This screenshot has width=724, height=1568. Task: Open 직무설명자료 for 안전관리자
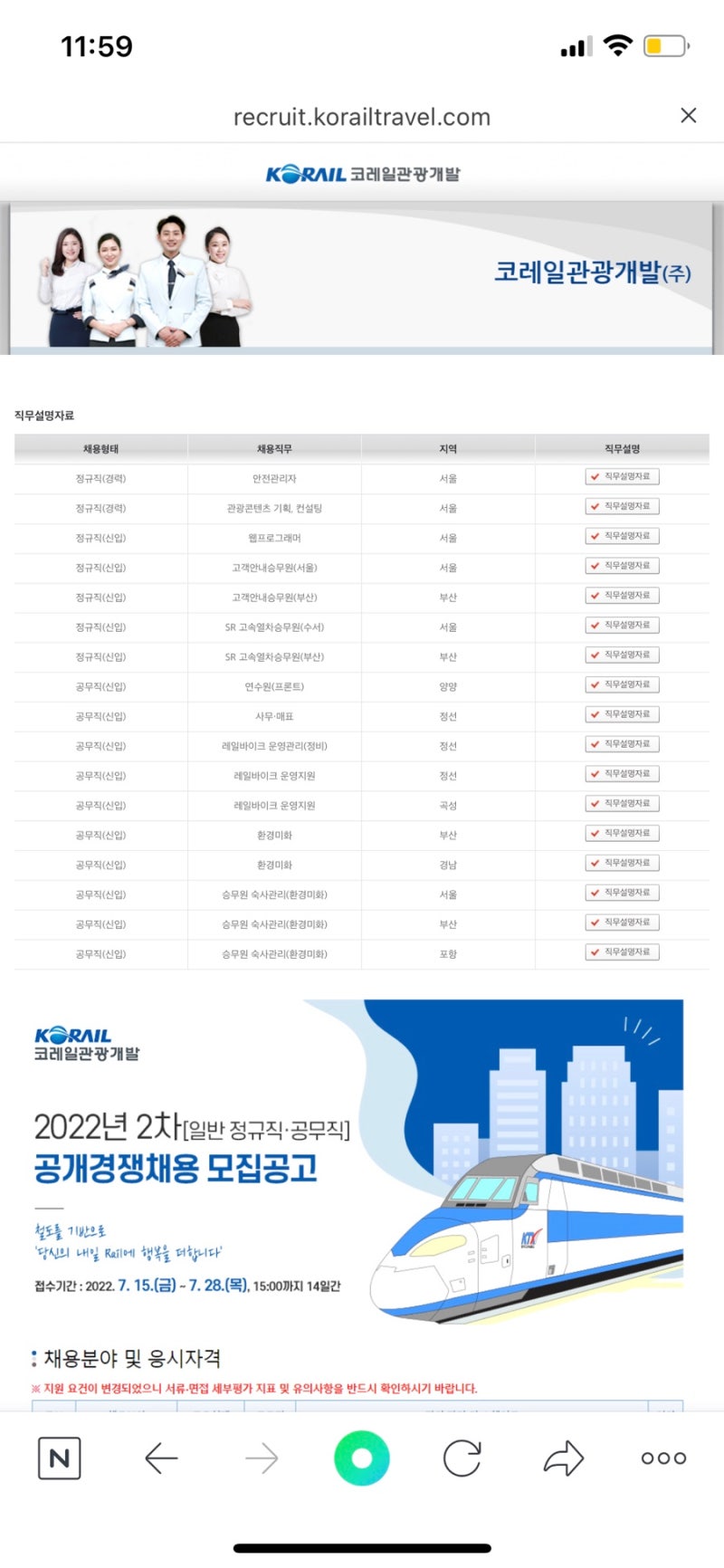point(622,477)
